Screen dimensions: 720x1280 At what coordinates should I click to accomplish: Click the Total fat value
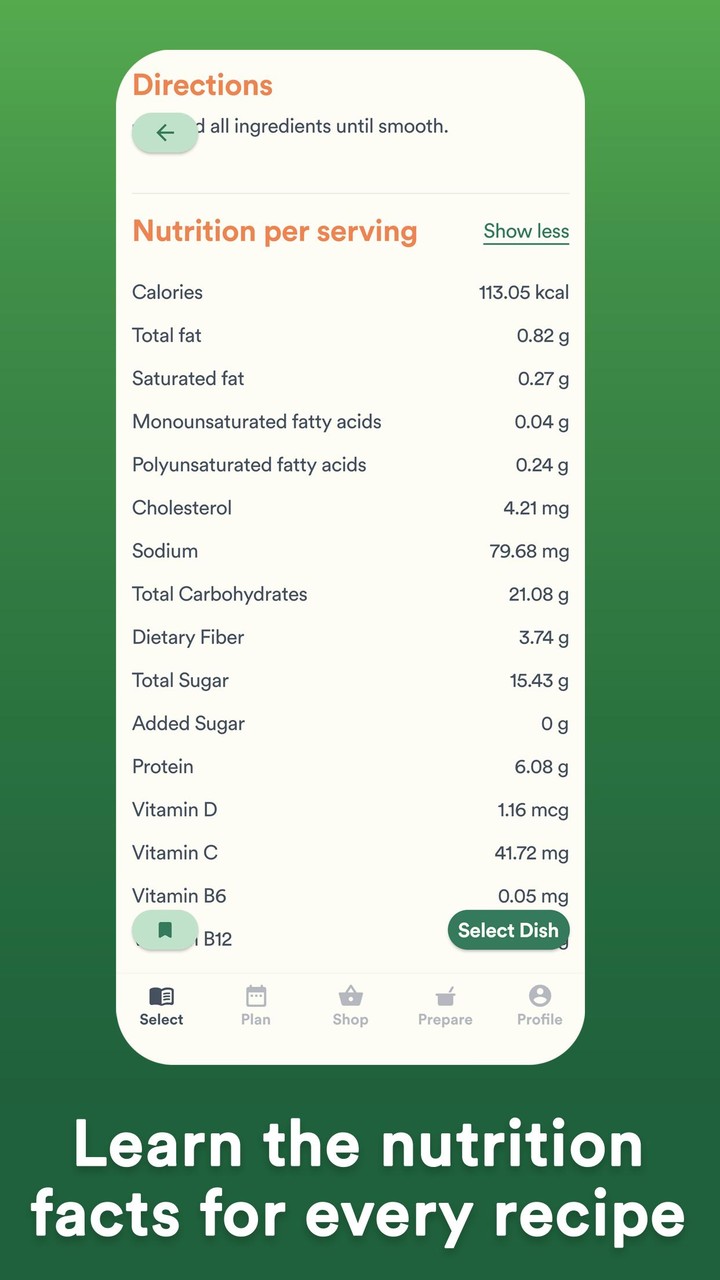click(543, 335)
